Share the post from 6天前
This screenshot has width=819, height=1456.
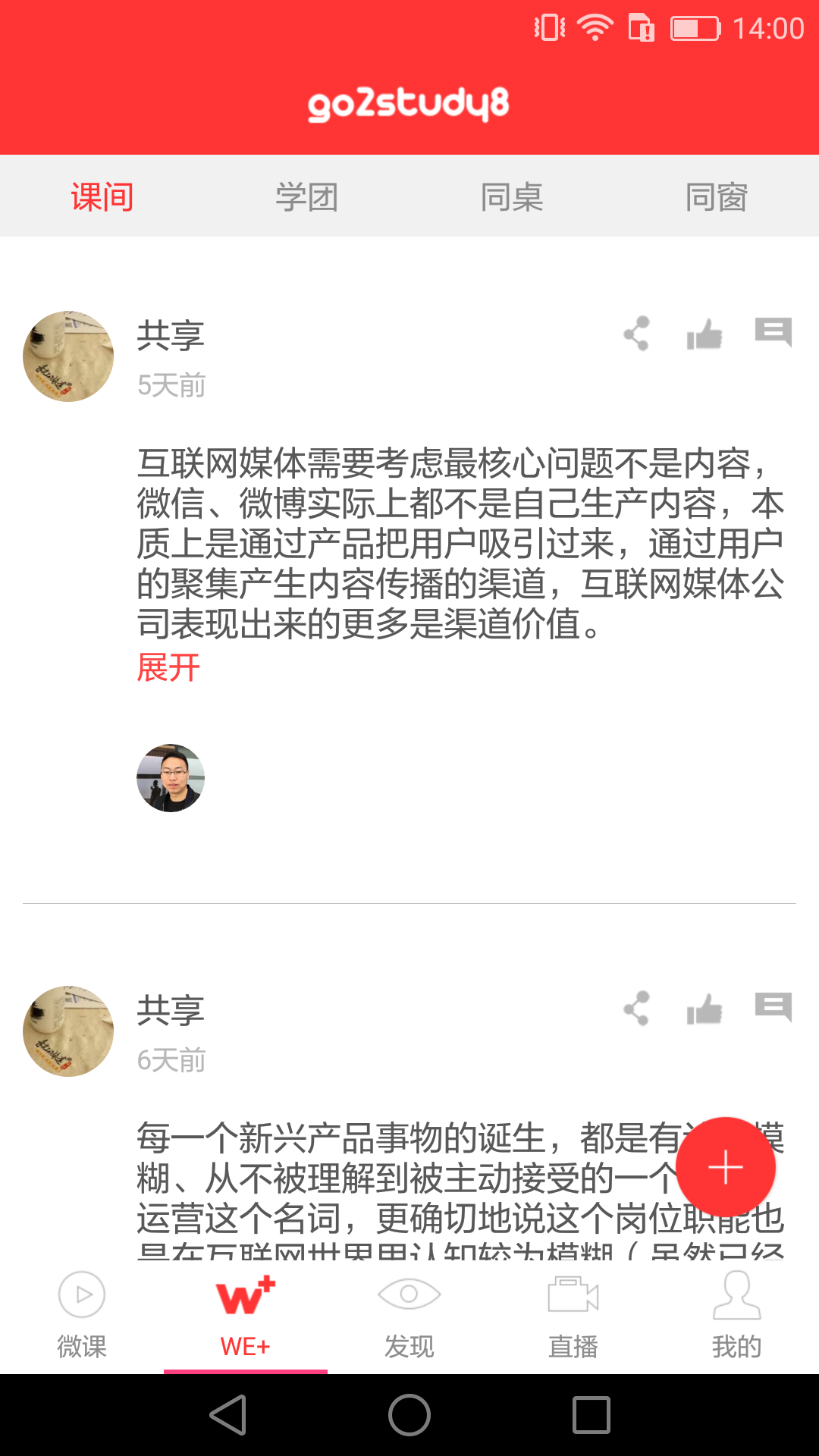point(636,1009)
